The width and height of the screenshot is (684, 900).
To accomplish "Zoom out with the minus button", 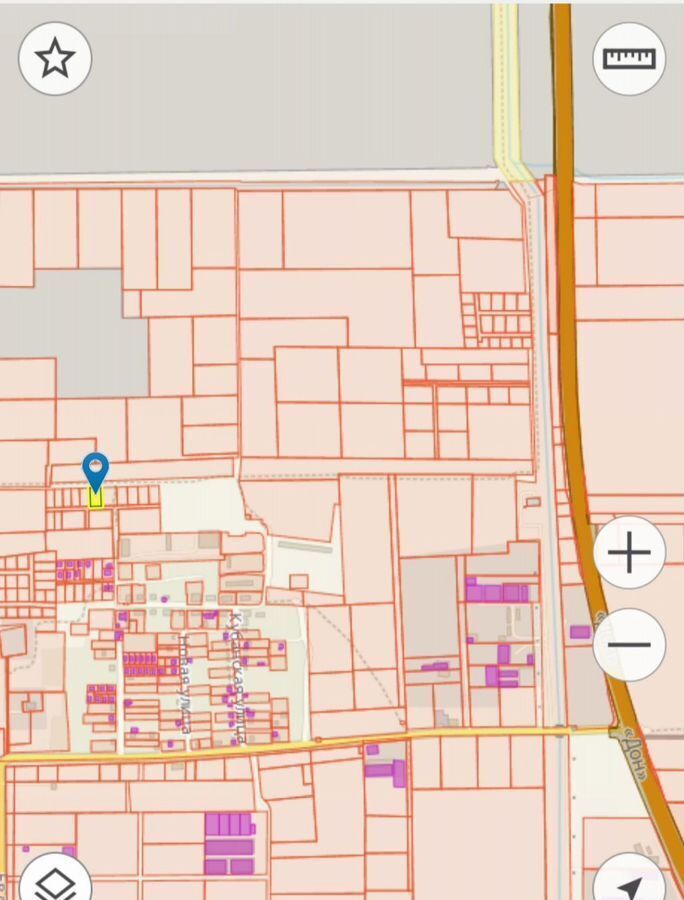I will click(629, 644).
